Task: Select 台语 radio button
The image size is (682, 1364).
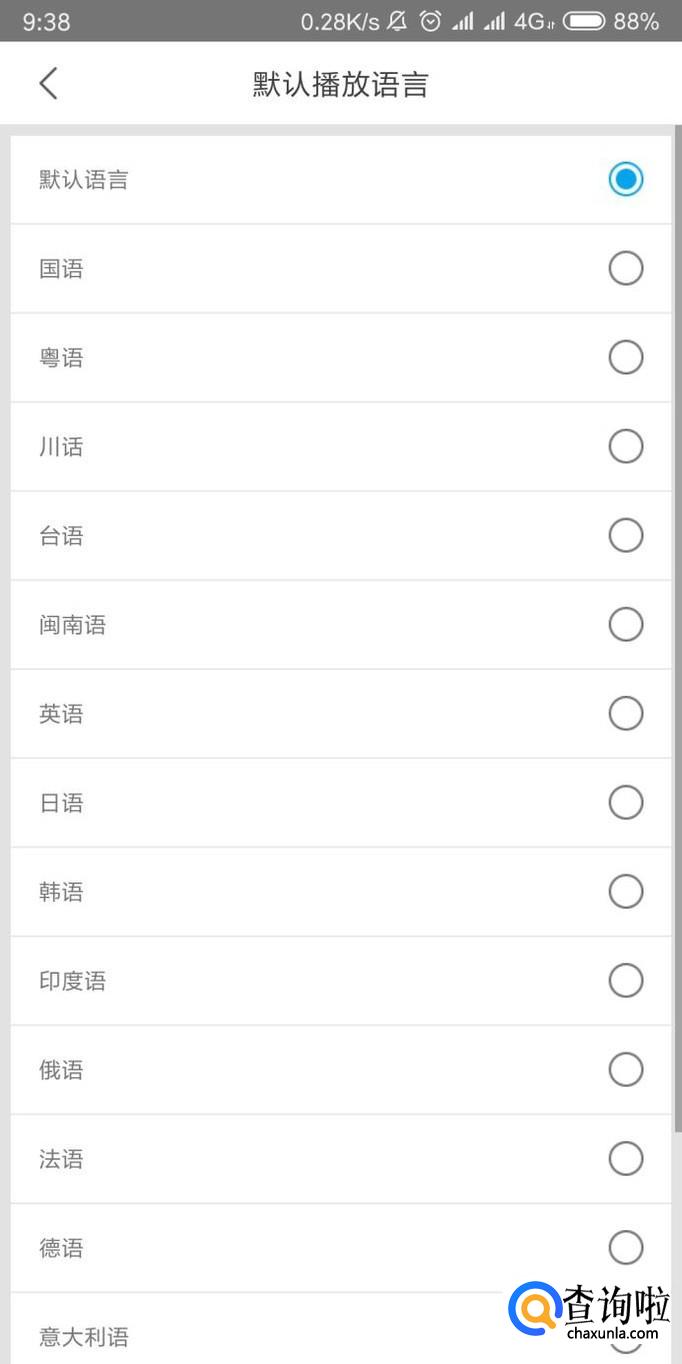Action: click(x=625, y=535)
